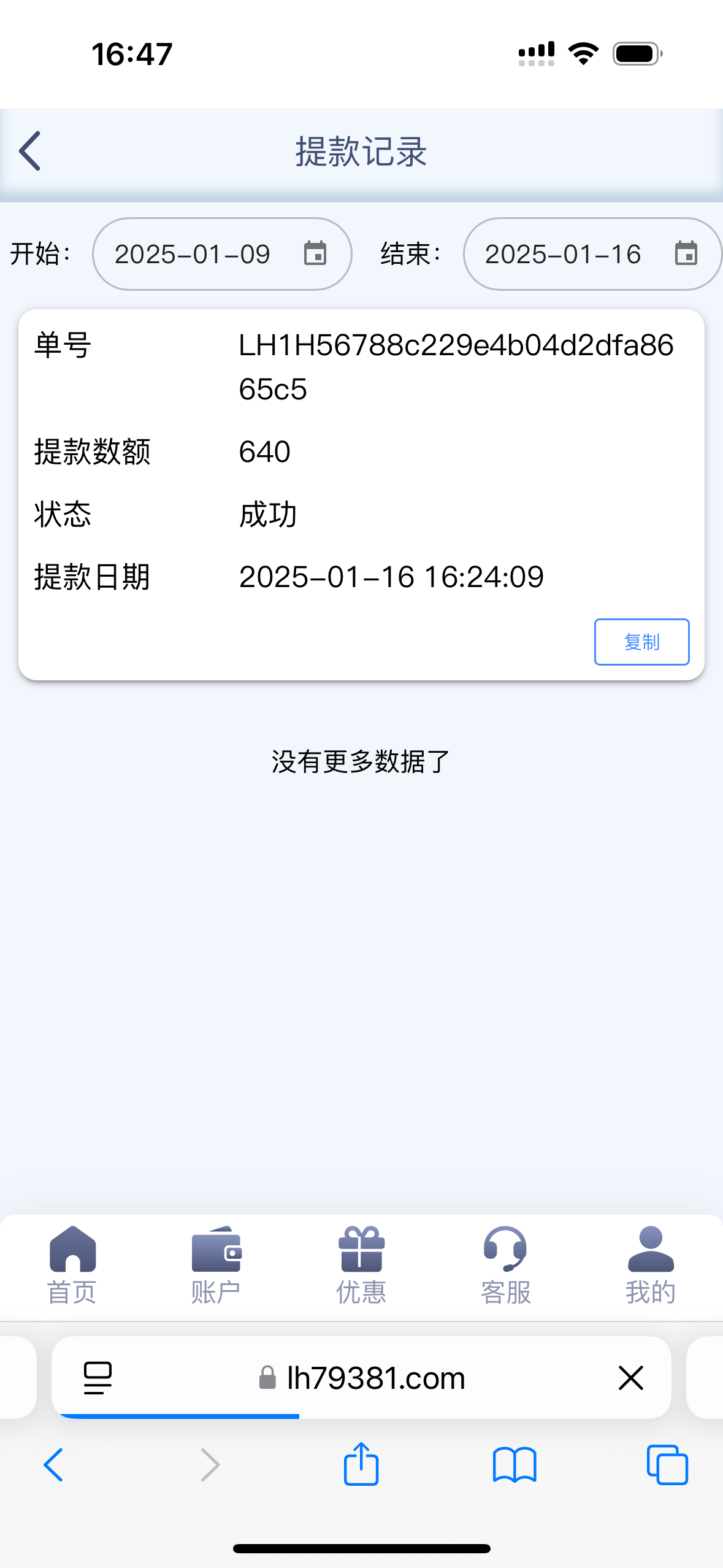
Task: Open the 客服 customer service tab
Action: coord(505,1265)
